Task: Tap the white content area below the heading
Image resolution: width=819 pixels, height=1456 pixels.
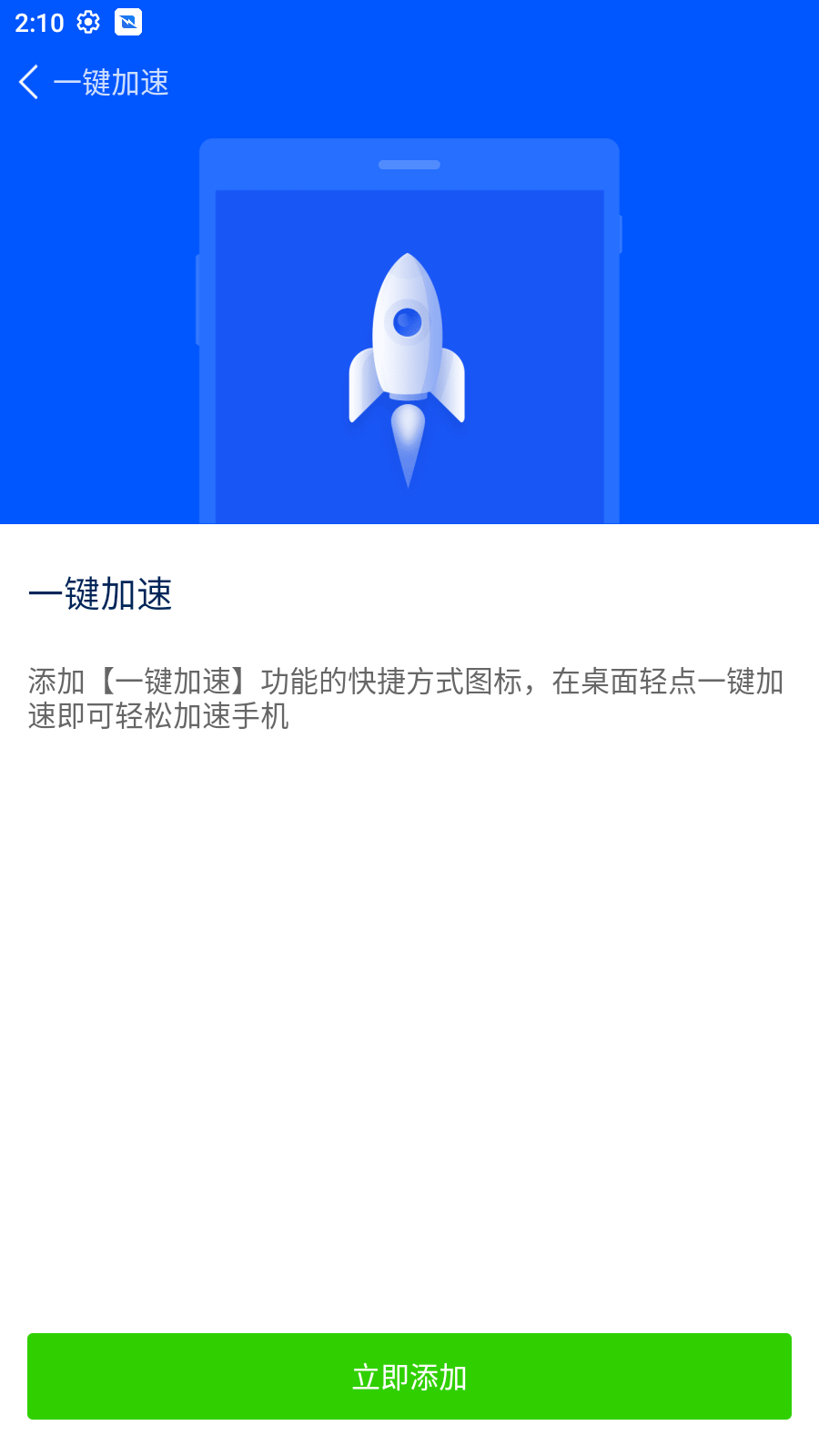Action: (x=409, y=1001)
